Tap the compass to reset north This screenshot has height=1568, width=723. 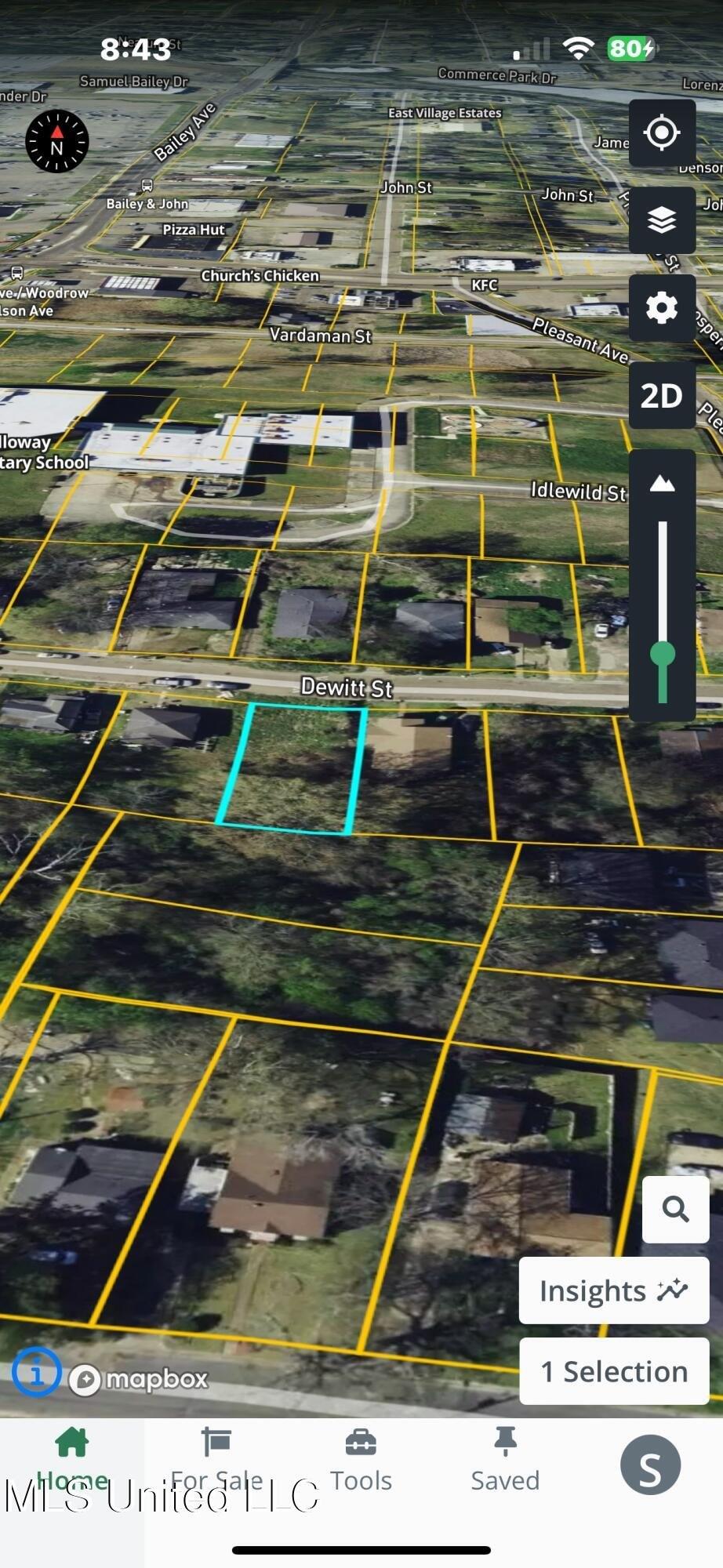57,141
